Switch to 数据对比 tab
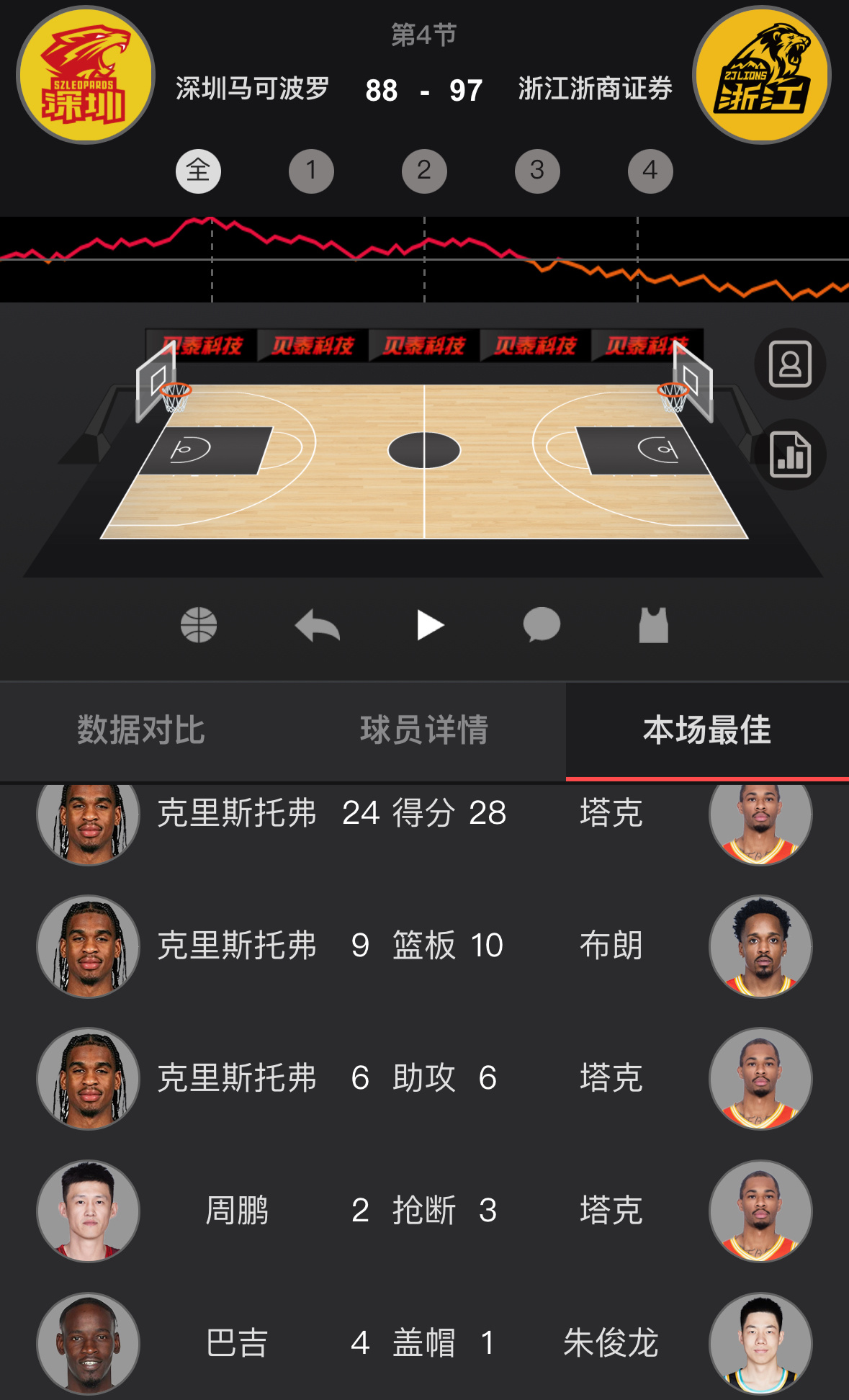The height and width of the screenshot is (1400, 849). pyautogui.click(x=141, y=730)
